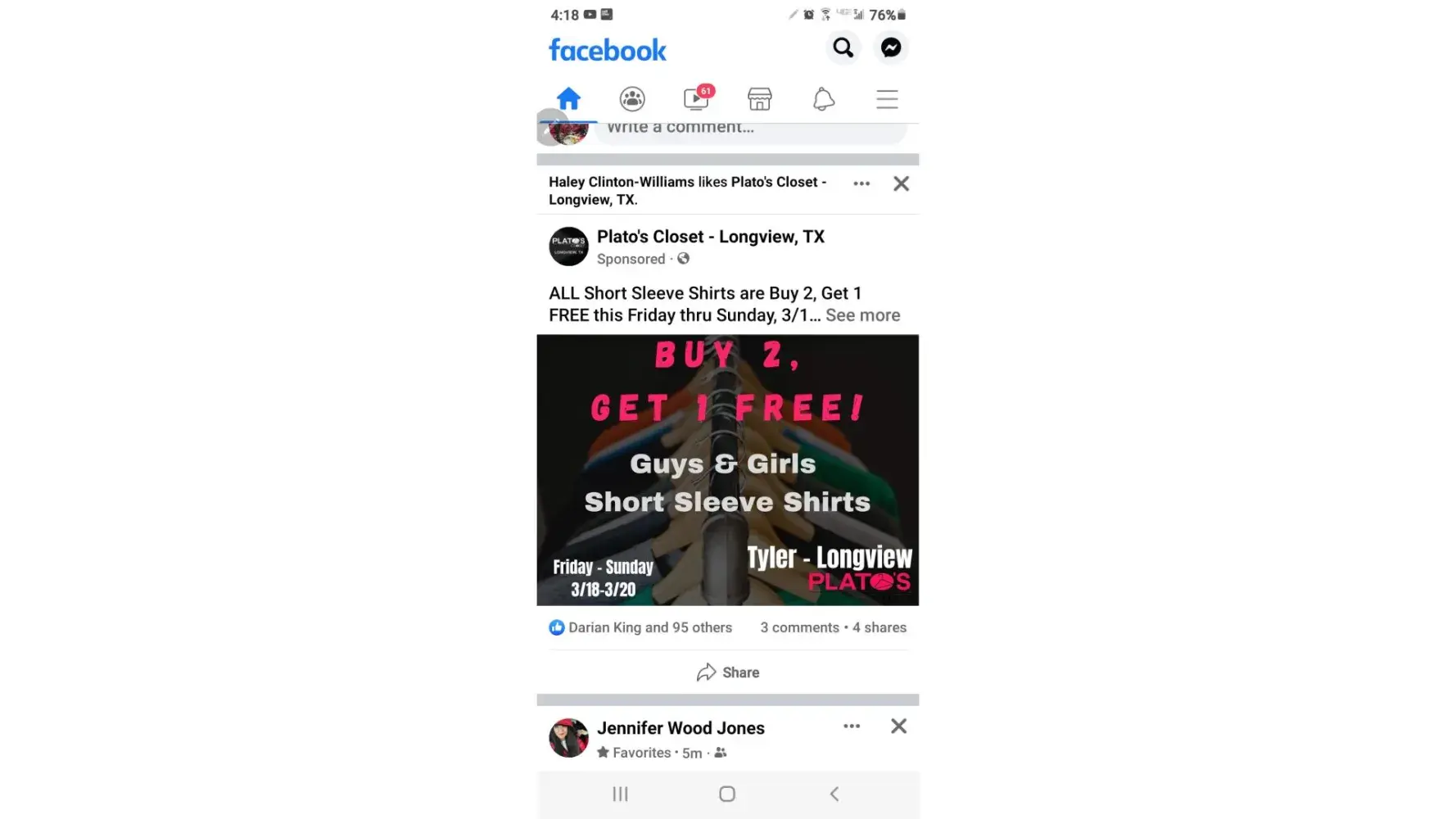
Task: Expand the ad text with See more
Action: coord(862,315)
